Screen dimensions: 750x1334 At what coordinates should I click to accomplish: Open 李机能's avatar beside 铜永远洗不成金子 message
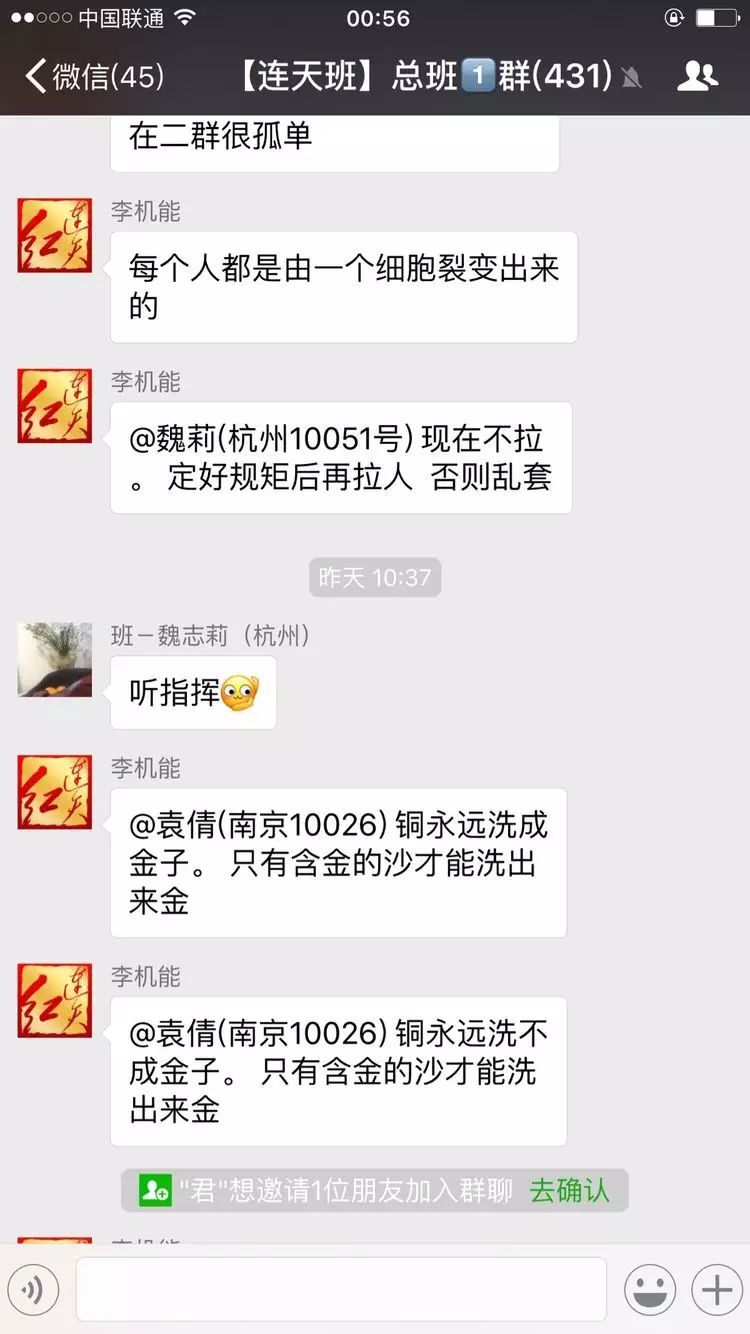[55, 1000]
